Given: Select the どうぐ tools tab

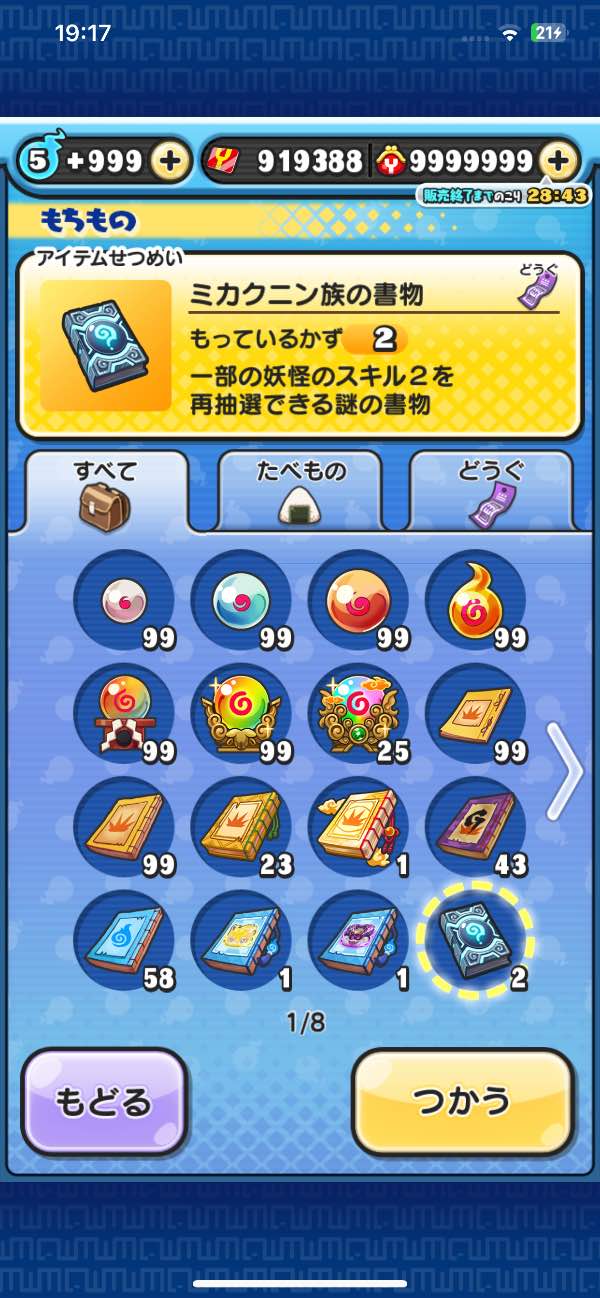Looking at the screenshot, I should tap(491, 491).
